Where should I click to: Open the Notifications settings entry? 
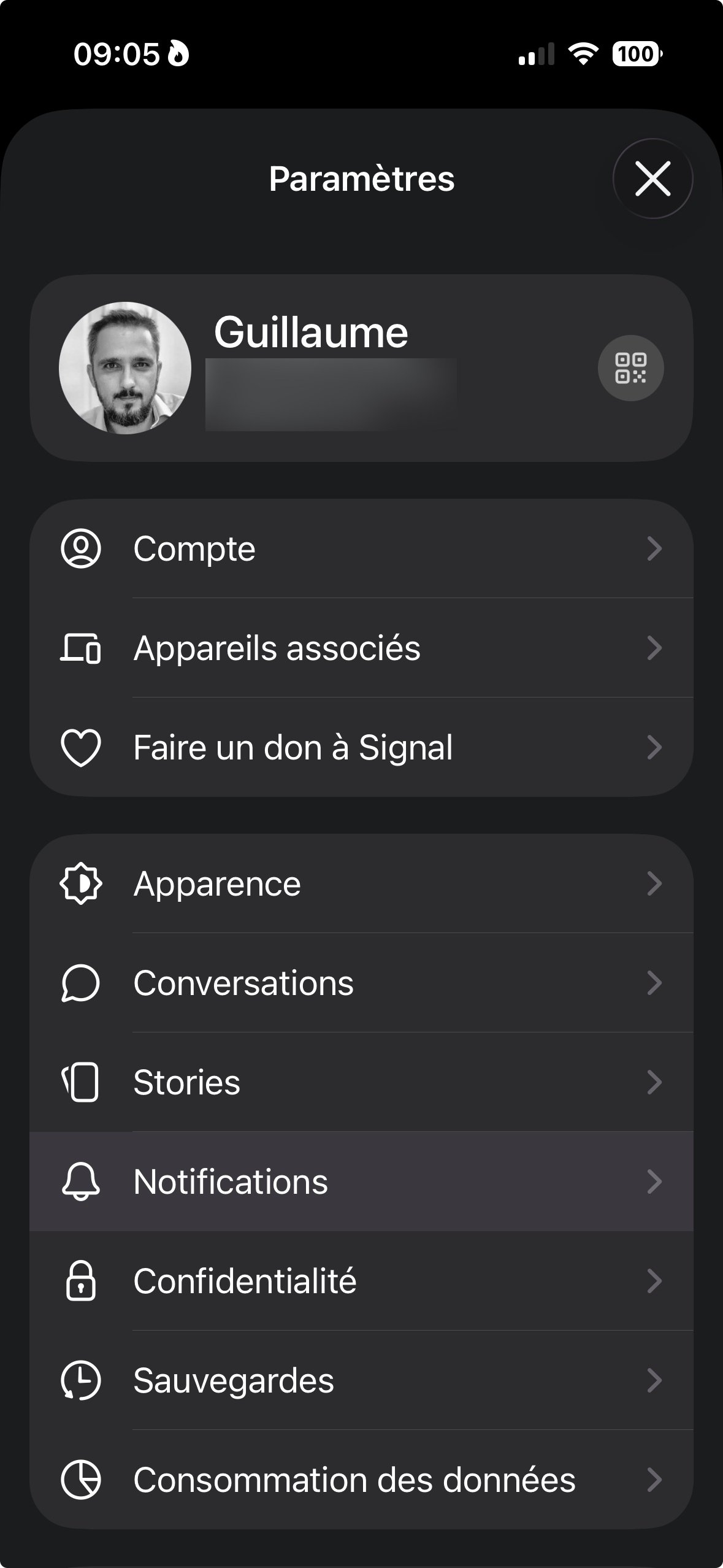(x=362, y=1182)
